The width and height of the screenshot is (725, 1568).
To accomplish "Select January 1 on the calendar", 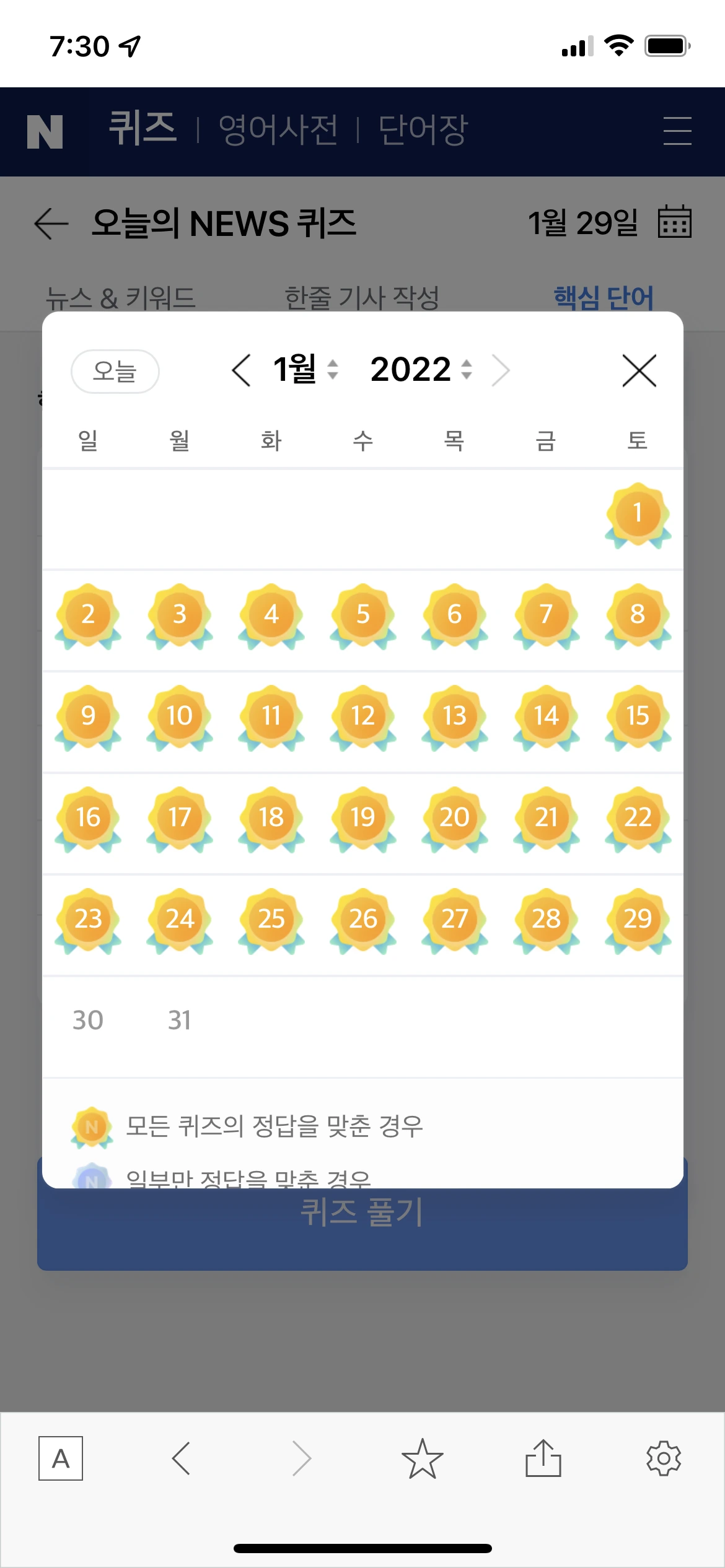I will click(638, 514).
